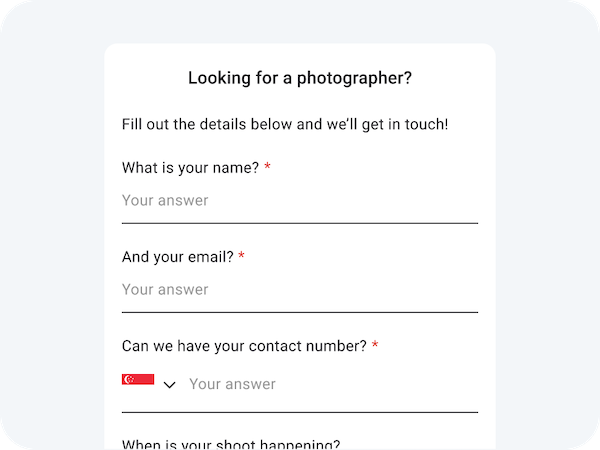This screenshot has height=450, width=600.
Task: Tap the name answer field
Action: click(299, 201)
